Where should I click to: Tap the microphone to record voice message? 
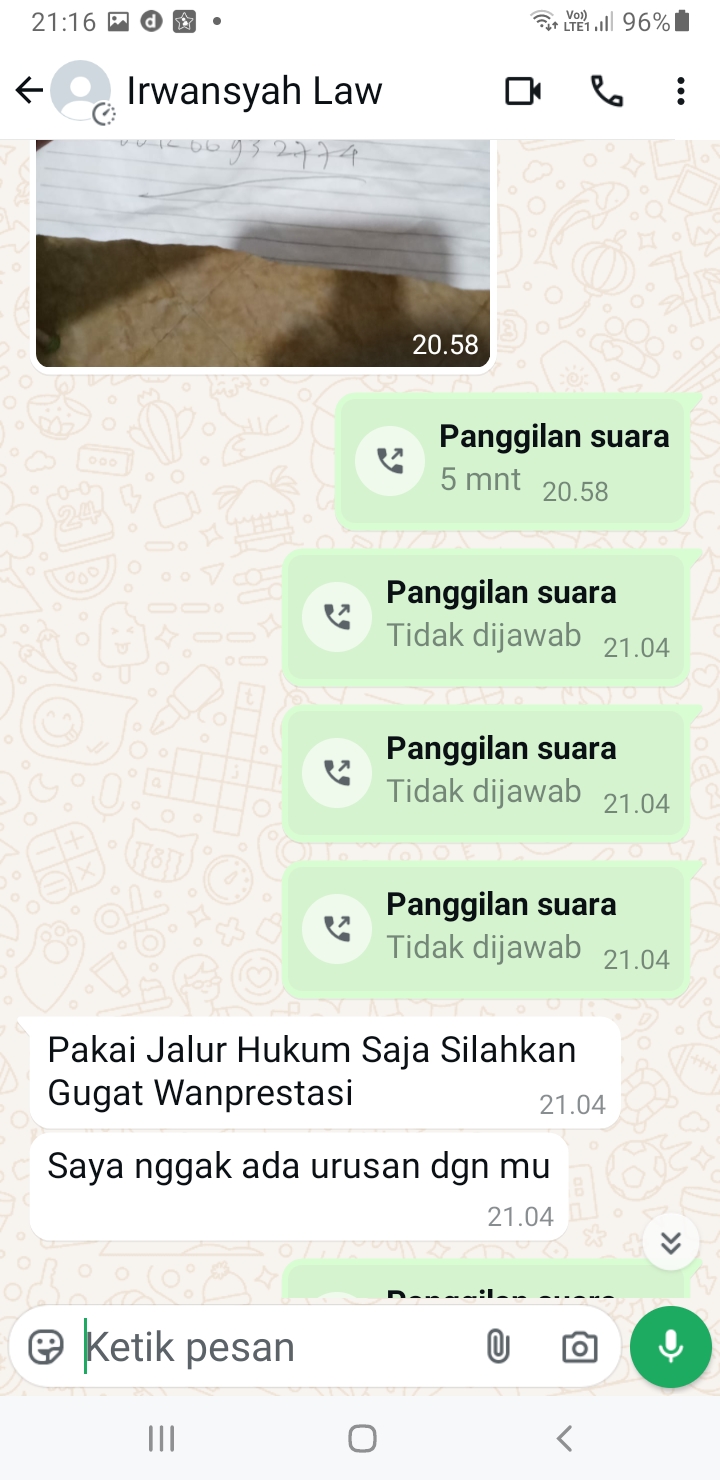[x=670, y=1347]
